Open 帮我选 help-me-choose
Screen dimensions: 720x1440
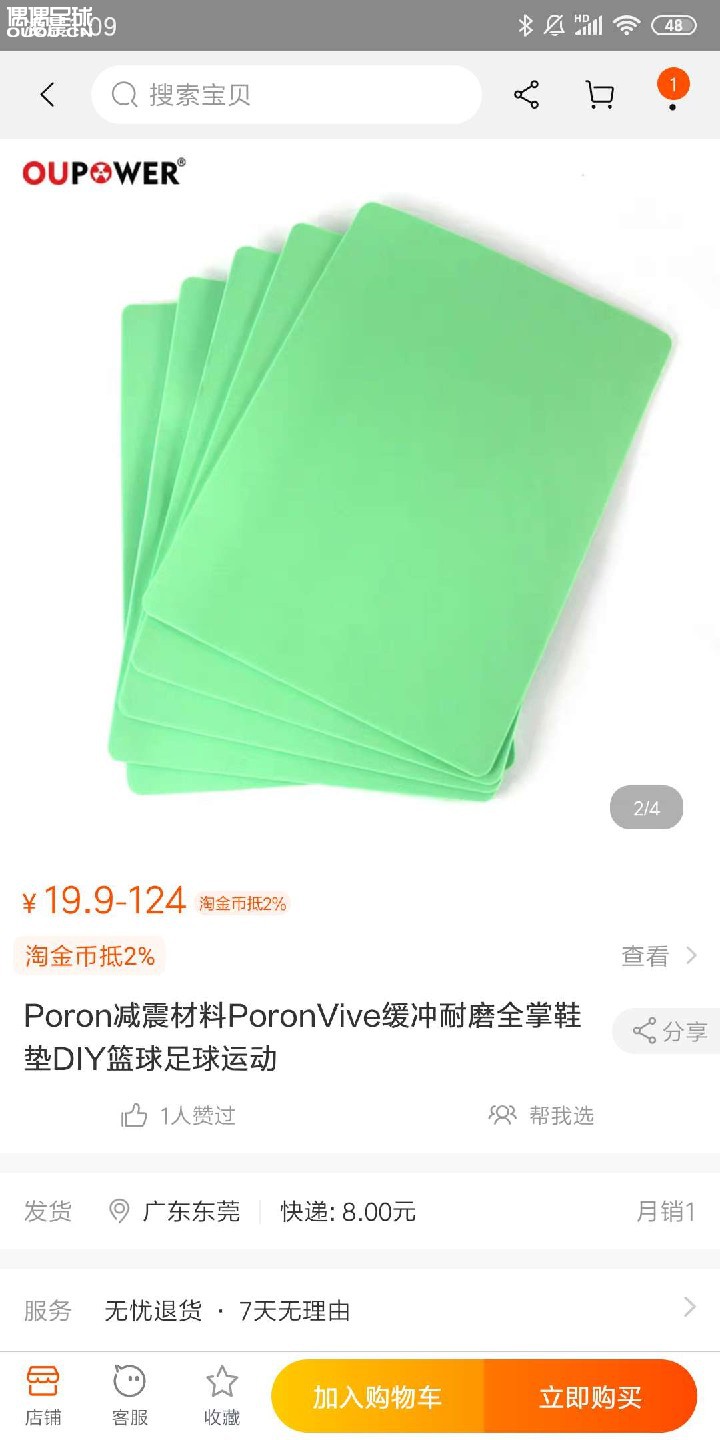click(x=541, y=1115)
